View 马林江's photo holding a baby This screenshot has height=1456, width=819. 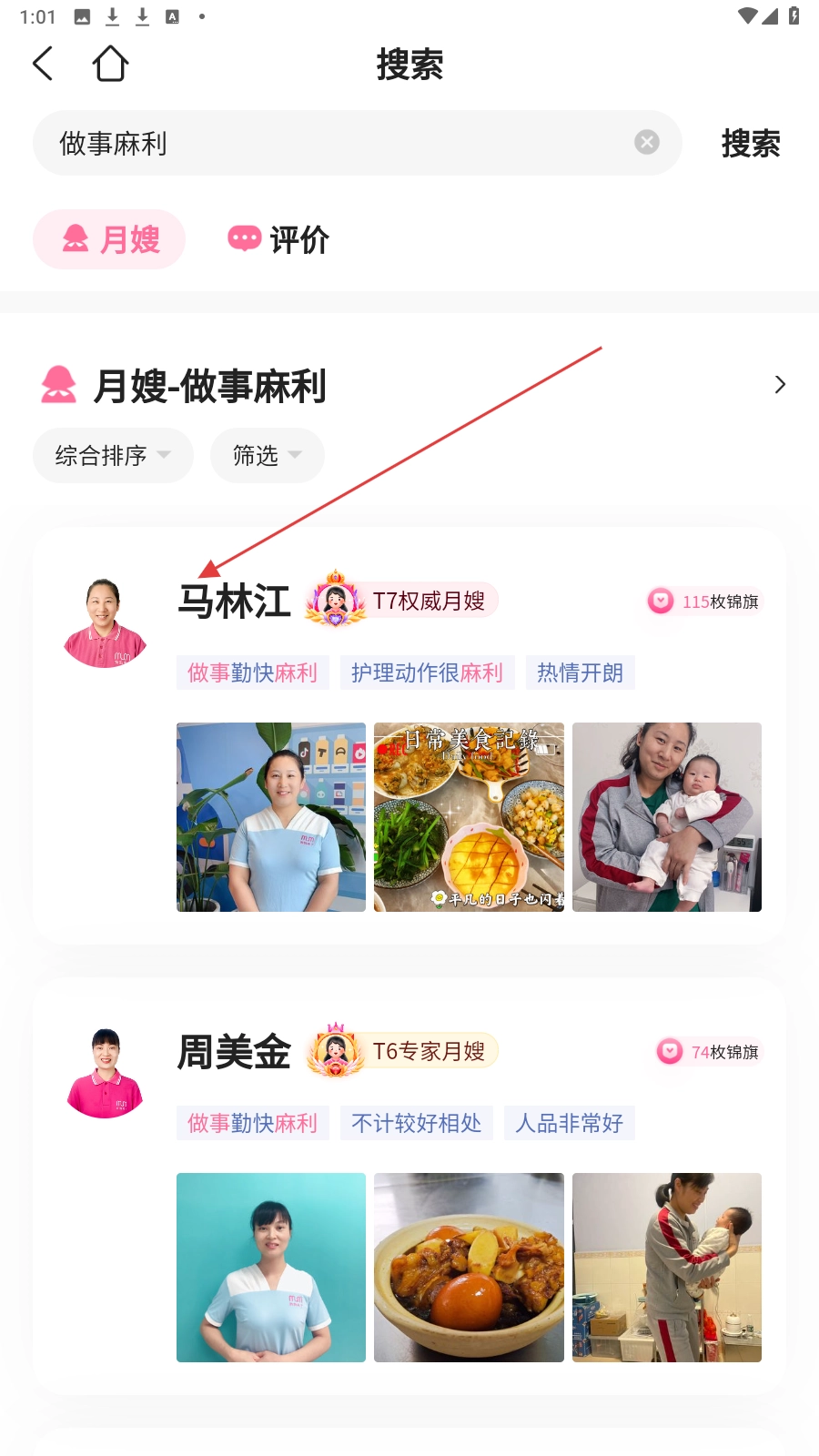click(666, 817)
